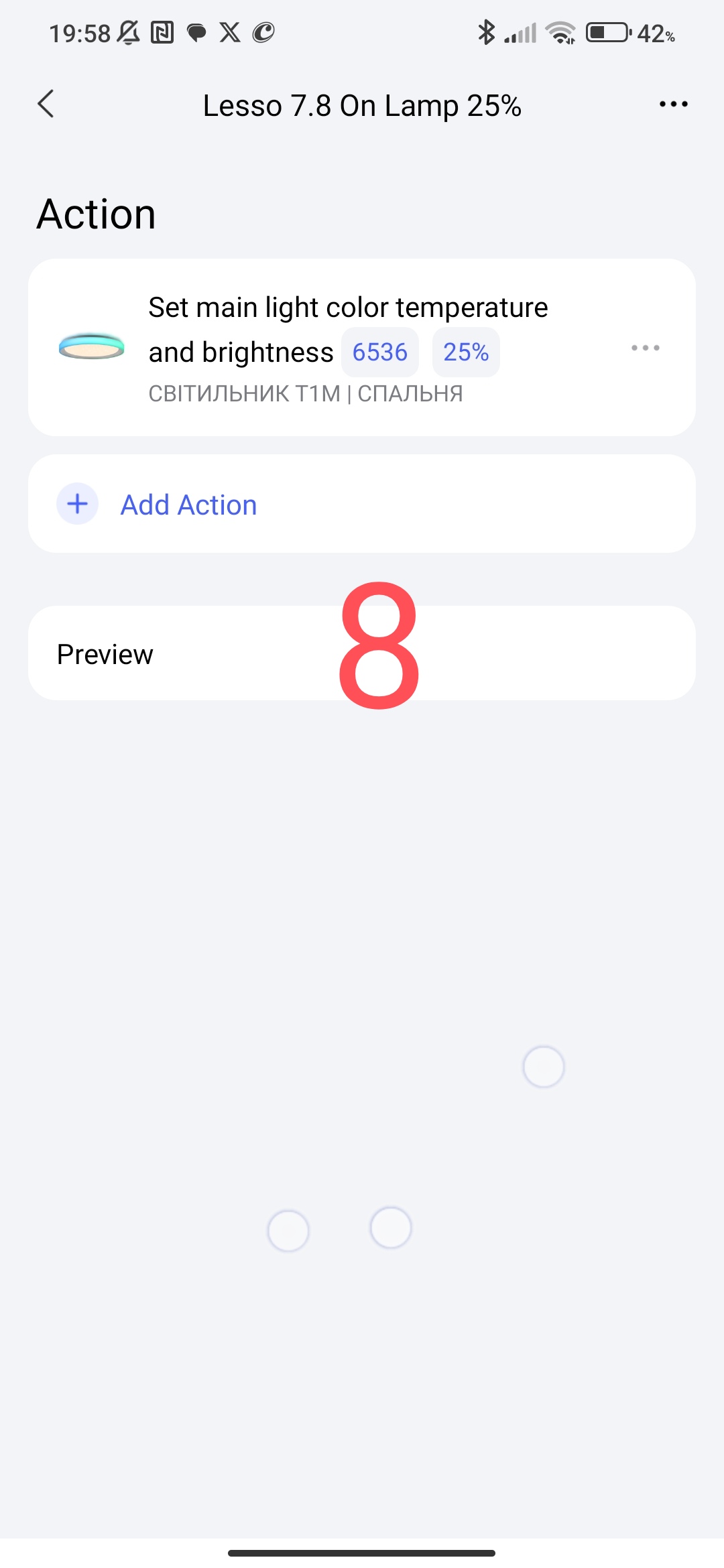The width and height of the screenshot is (724, 1568).
Task: Open the main light action's three-dot menu
Action: 645,348
